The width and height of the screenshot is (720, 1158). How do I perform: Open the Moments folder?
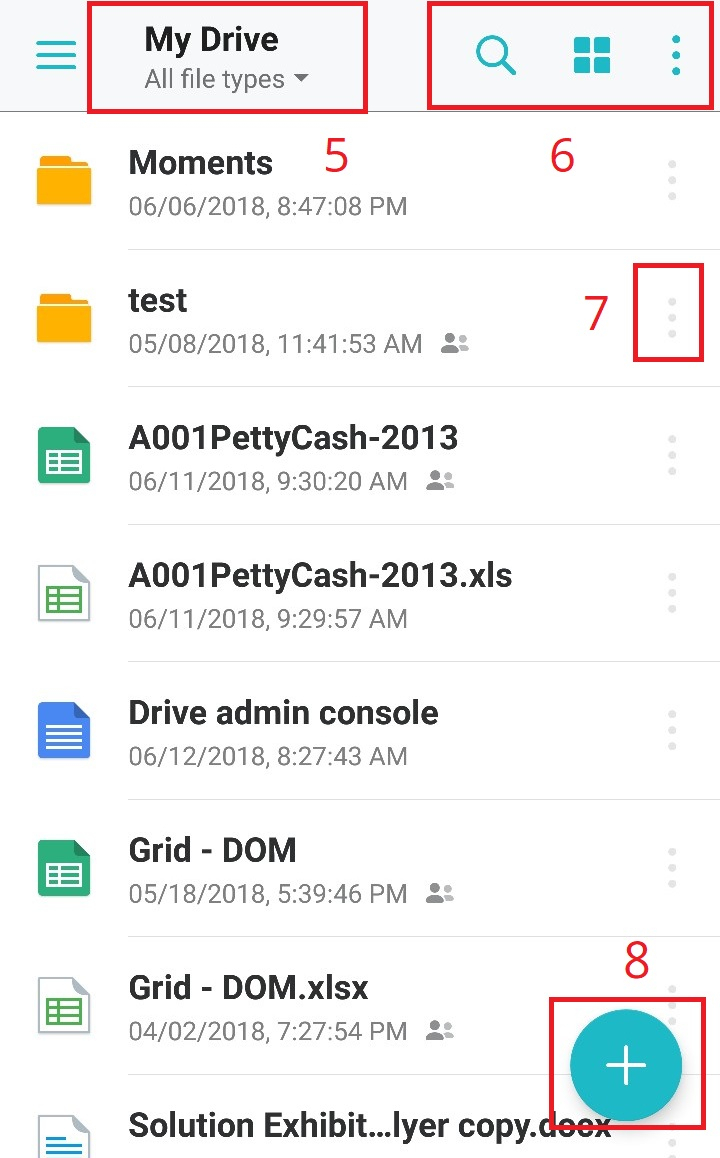pyautogui.click(x=300, y=181)
